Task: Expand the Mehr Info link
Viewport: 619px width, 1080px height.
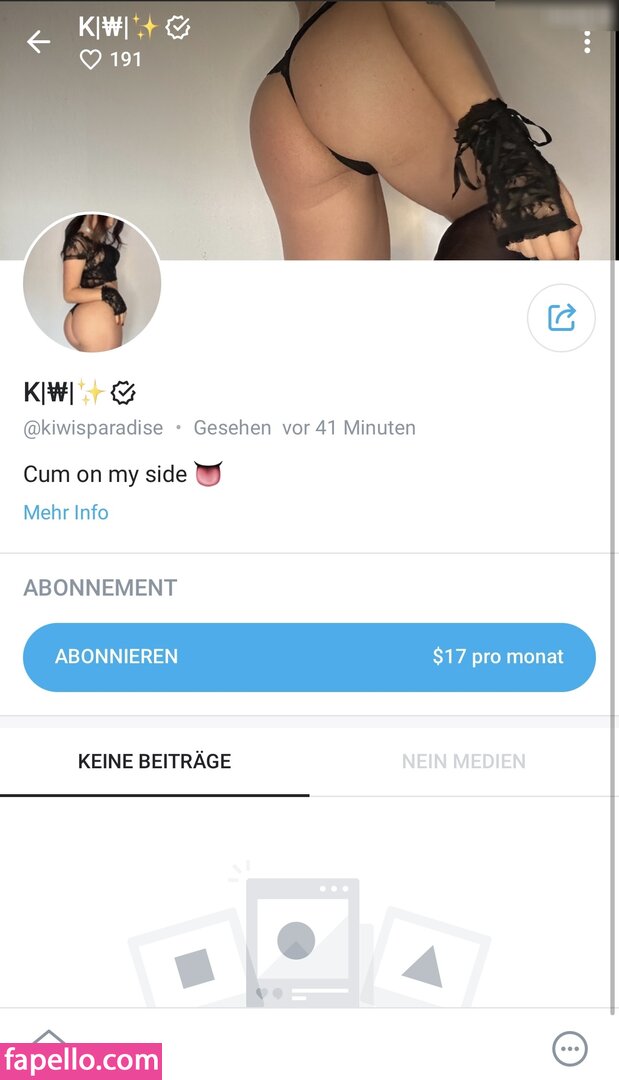Action: coord(66,512)
